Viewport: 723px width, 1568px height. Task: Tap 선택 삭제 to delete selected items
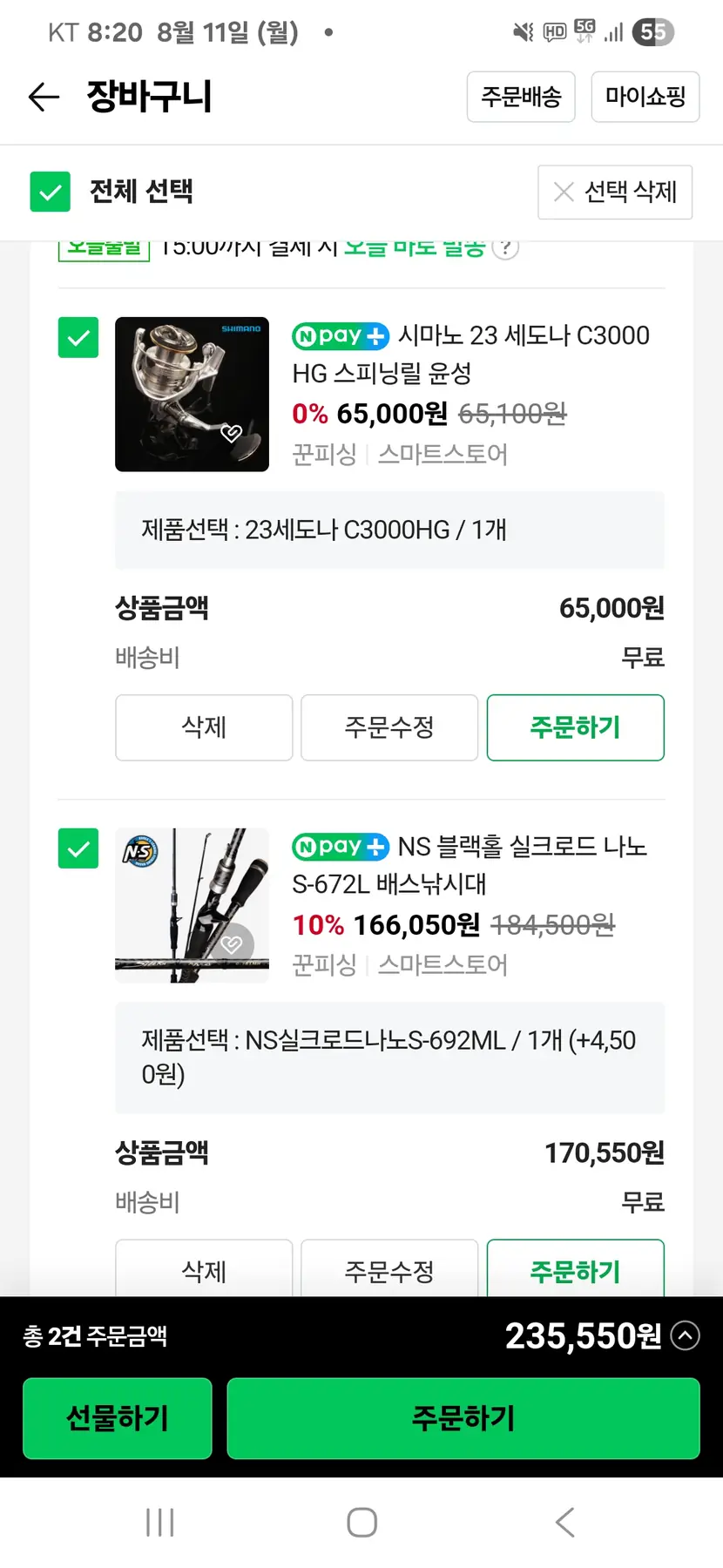coord(615,192)
